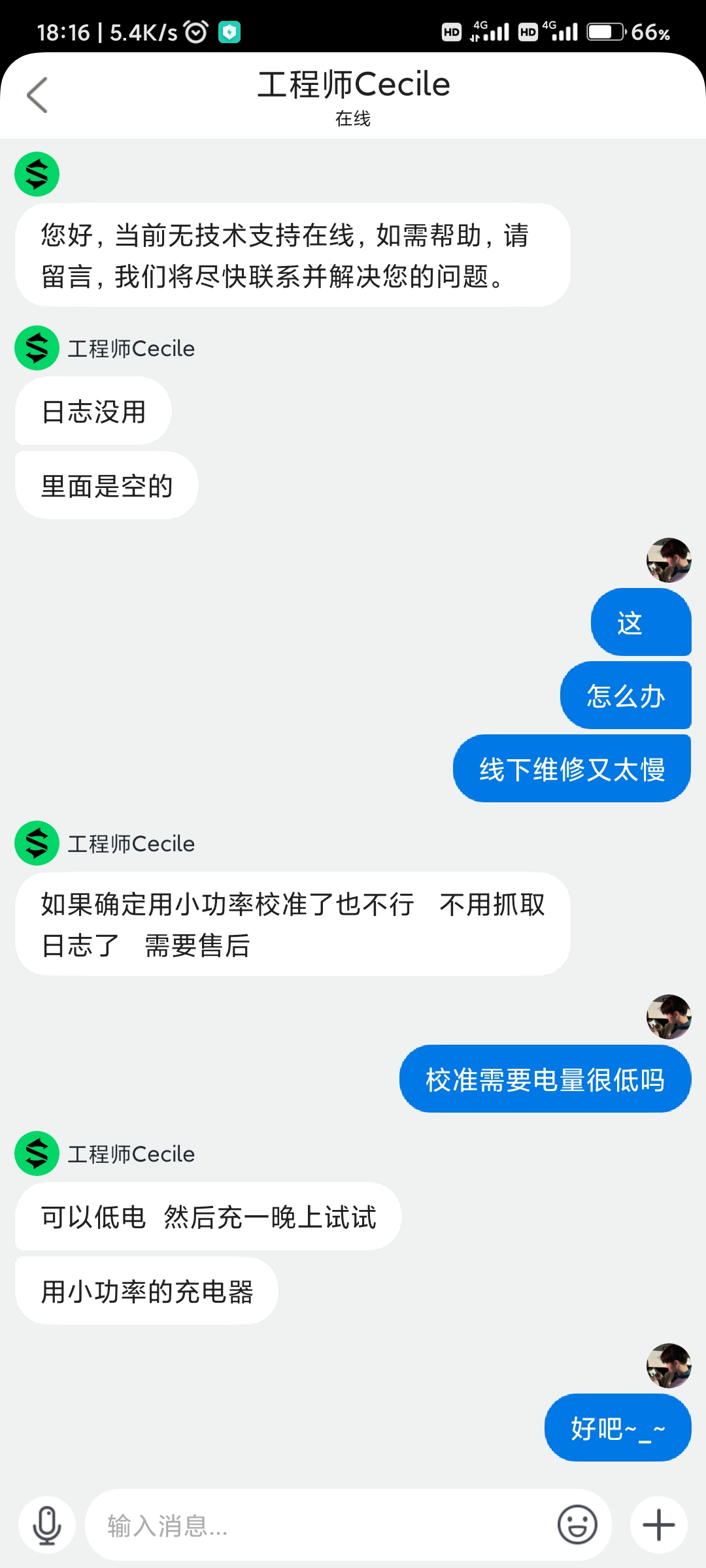Screen dimensions: 706x1568
Task: Go back from the 工程师Cecile chat
Action: (x=38, y=95)
